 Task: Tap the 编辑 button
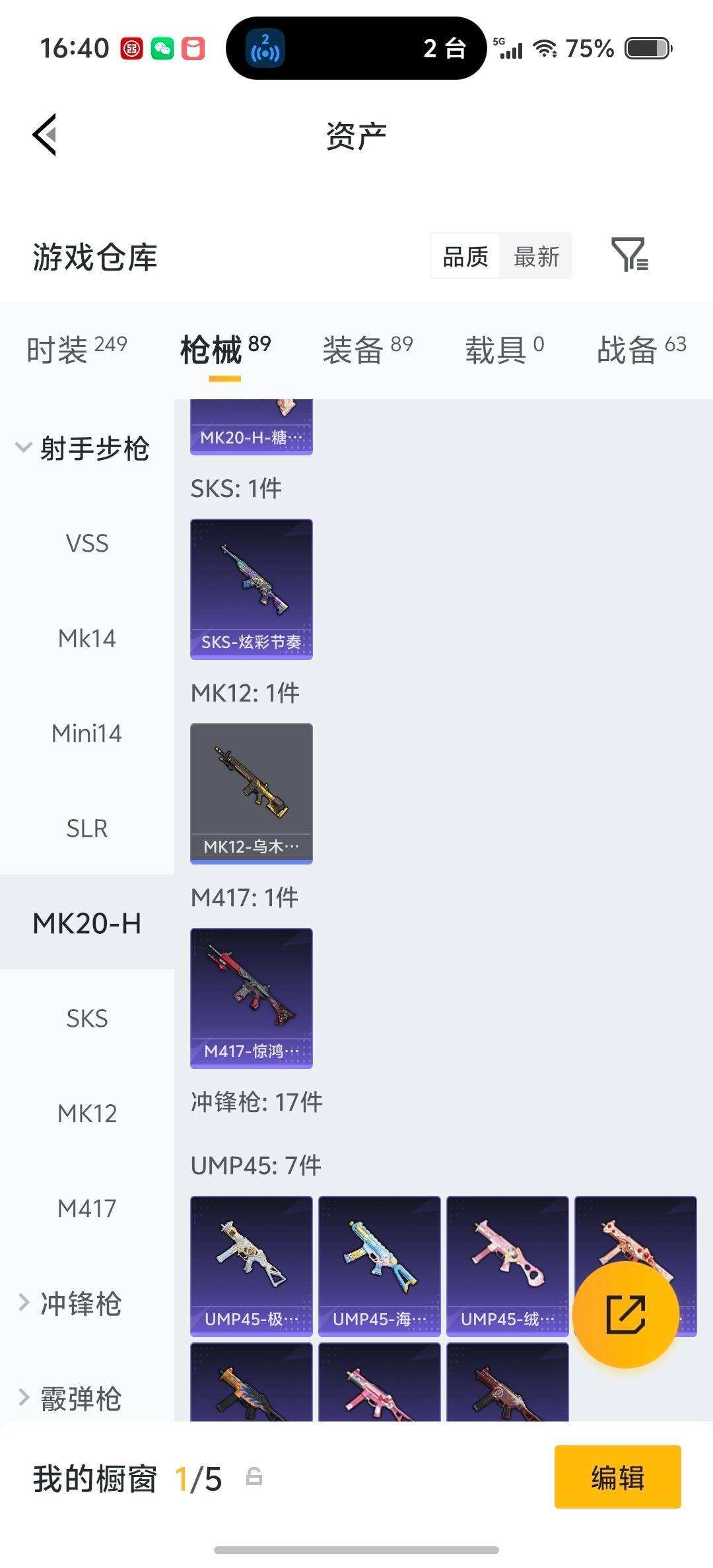(617, 1478)
